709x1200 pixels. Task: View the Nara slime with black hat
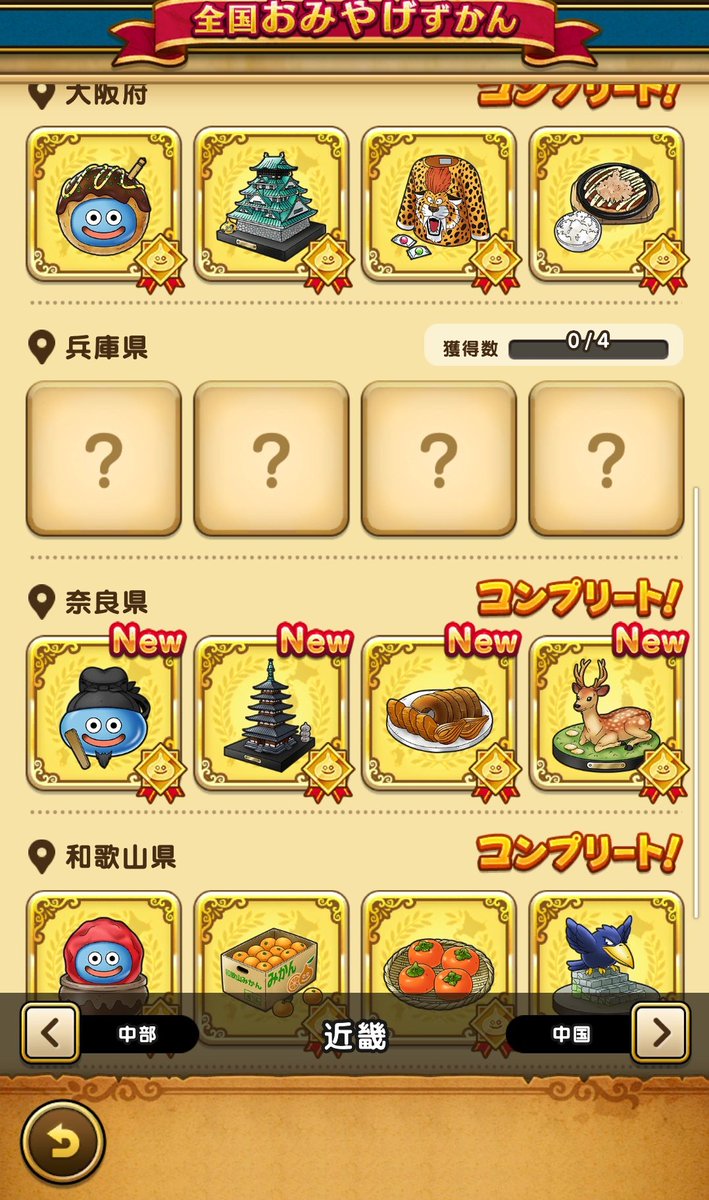pyautogui.click(x=104, y=713)
